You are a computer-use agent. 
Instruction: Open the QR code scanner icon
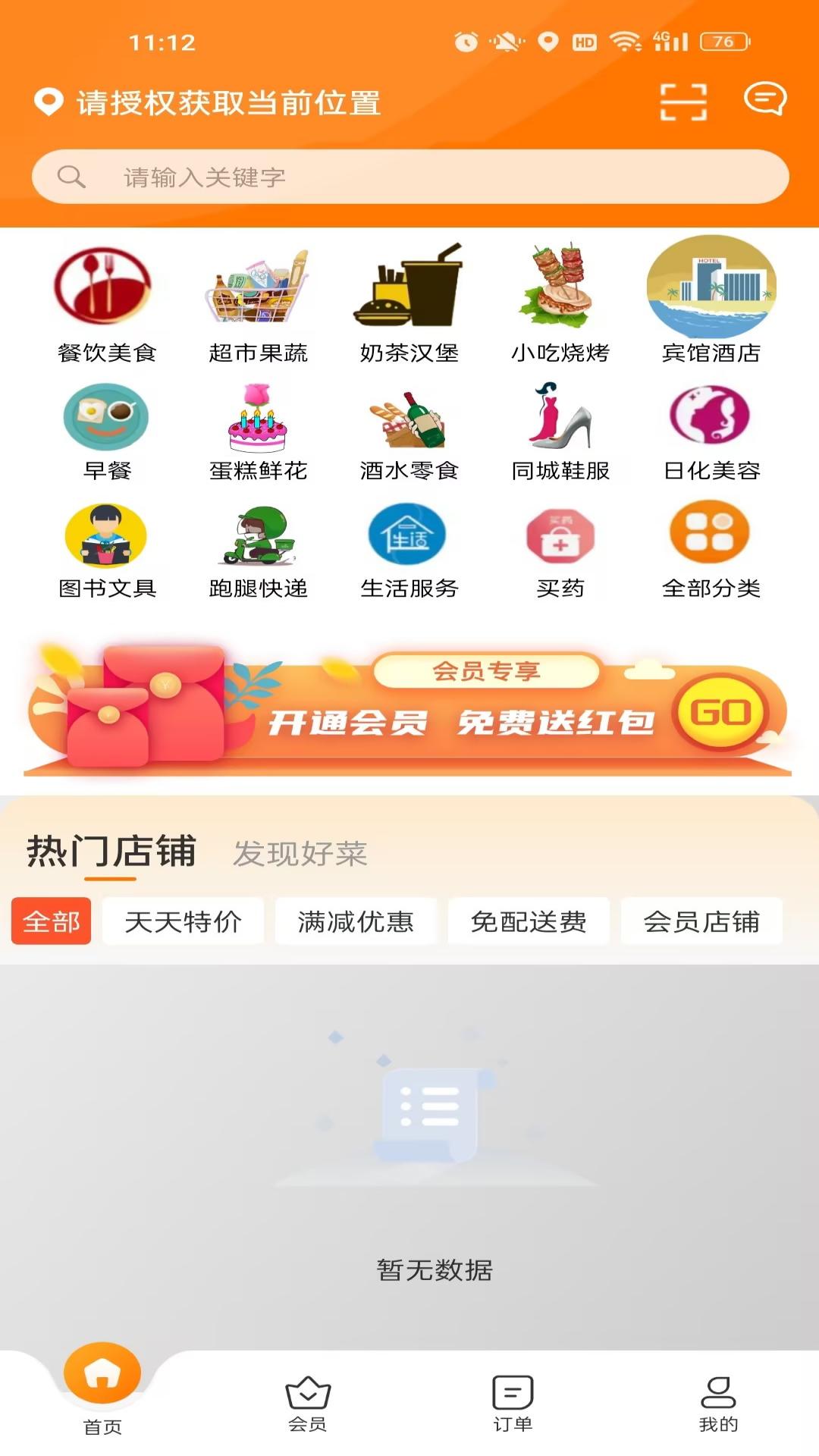pos(682,101)
